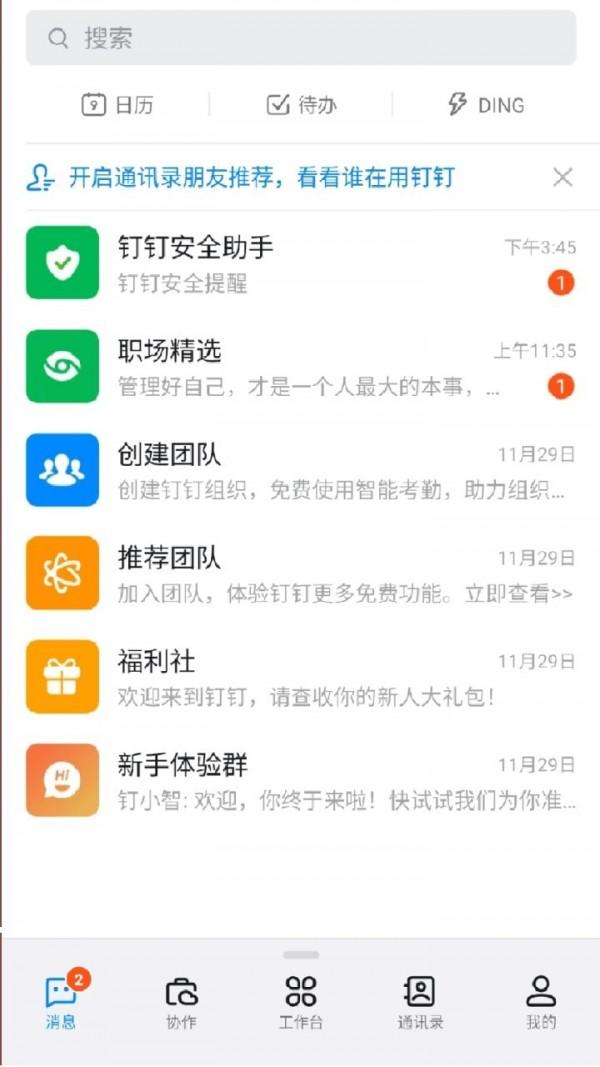Screen dimensions: 600x1067
Task: Open the 新手体验群 group chat
Action: click(x=300, y=780)
